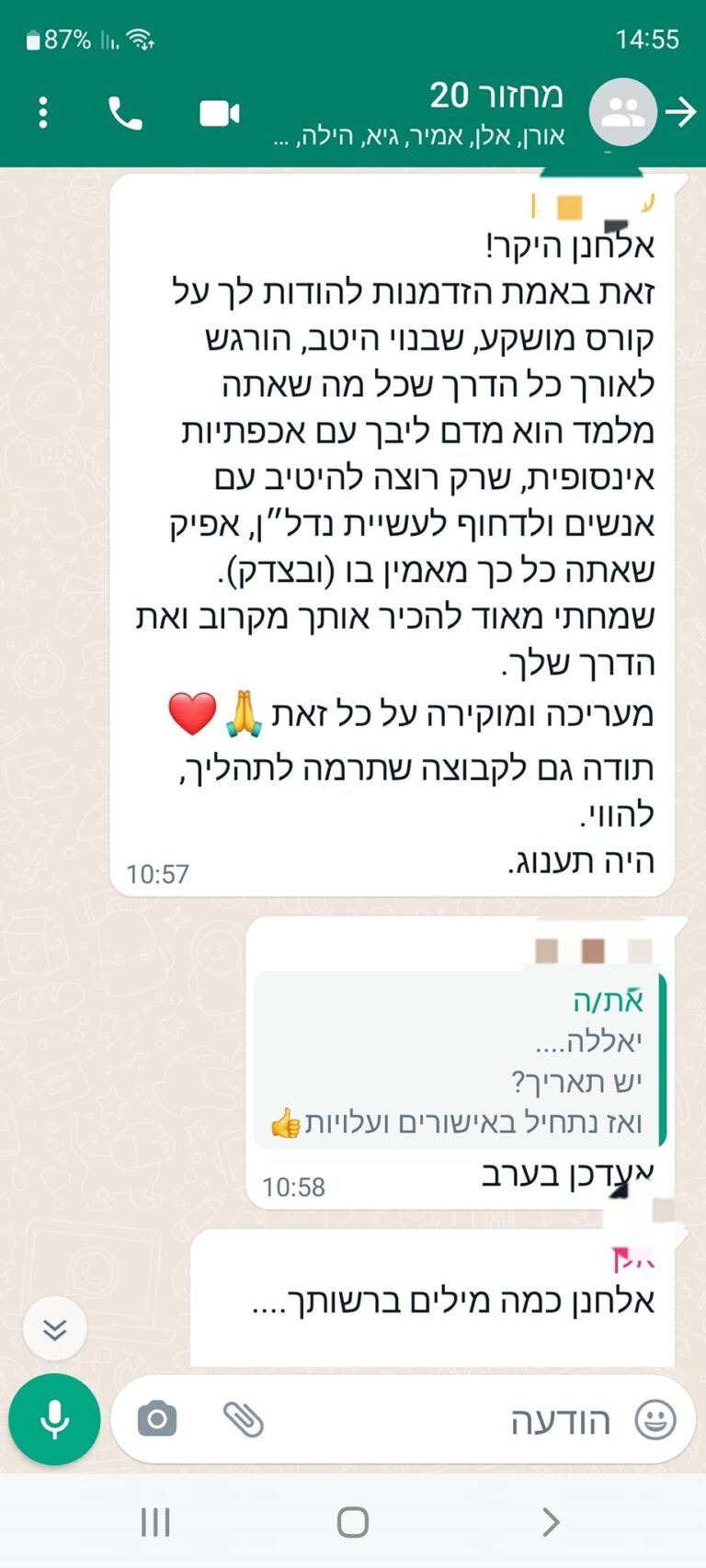The height and width of the screenshot is (1568, 706).
Task: Jump to the latest messages
Action: point(54,1328)
